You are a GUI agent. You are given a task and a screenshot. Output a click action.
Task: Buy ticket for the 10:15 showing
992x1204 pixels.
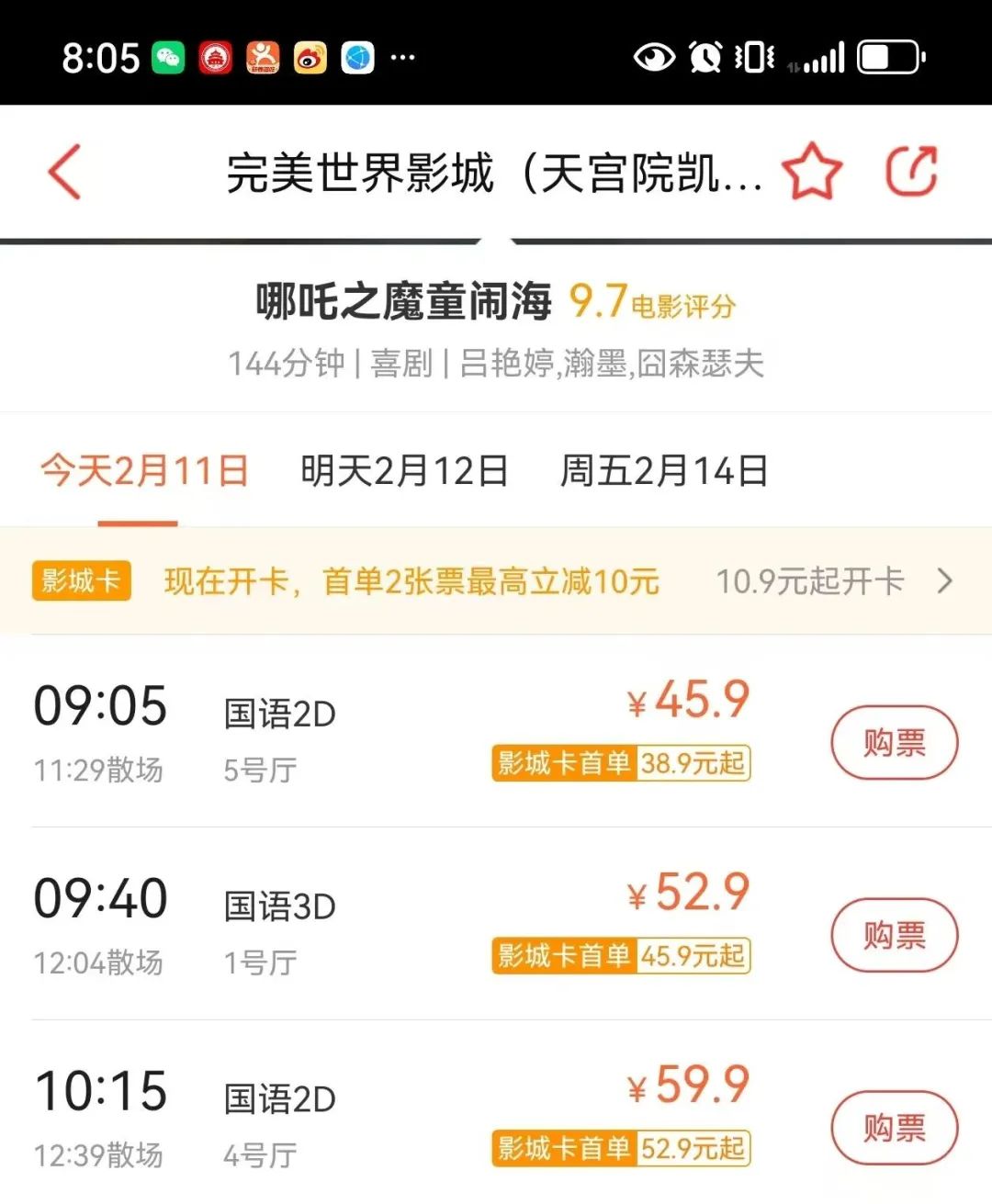[x=894, y=1128]
